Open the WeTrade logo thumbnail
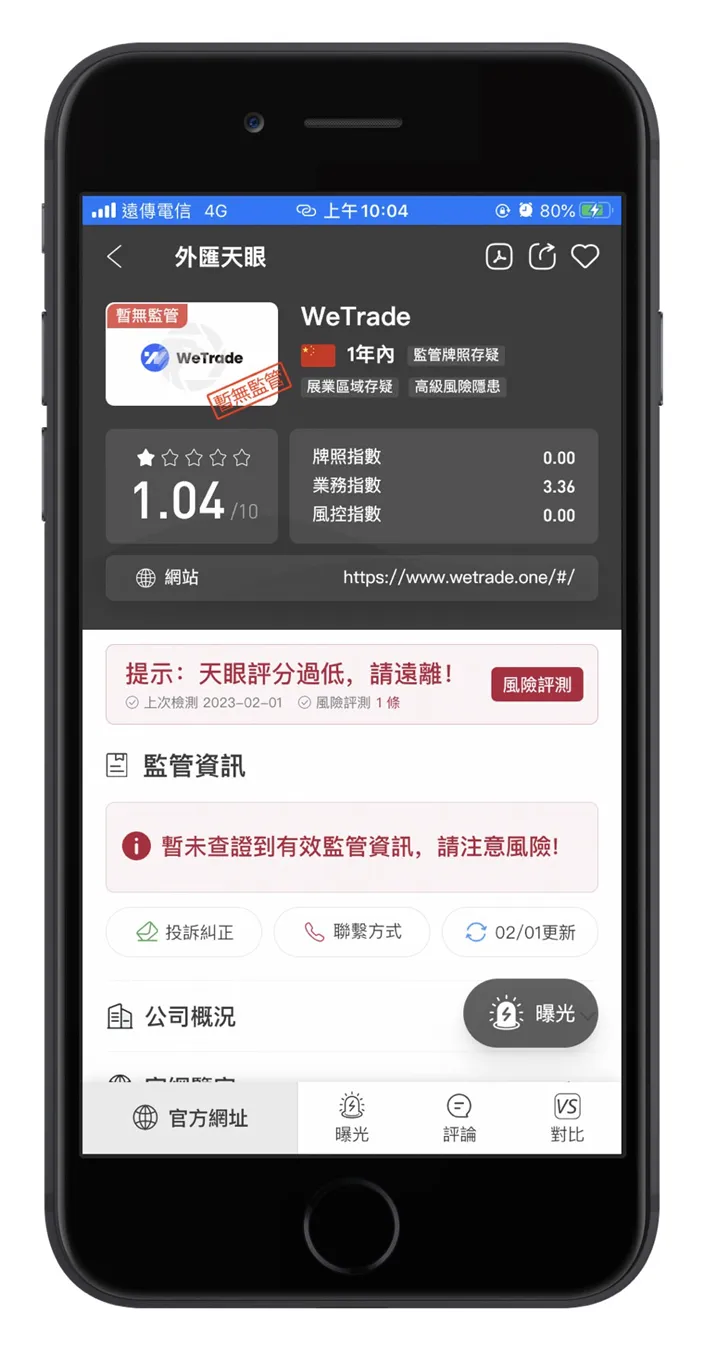 192,354
